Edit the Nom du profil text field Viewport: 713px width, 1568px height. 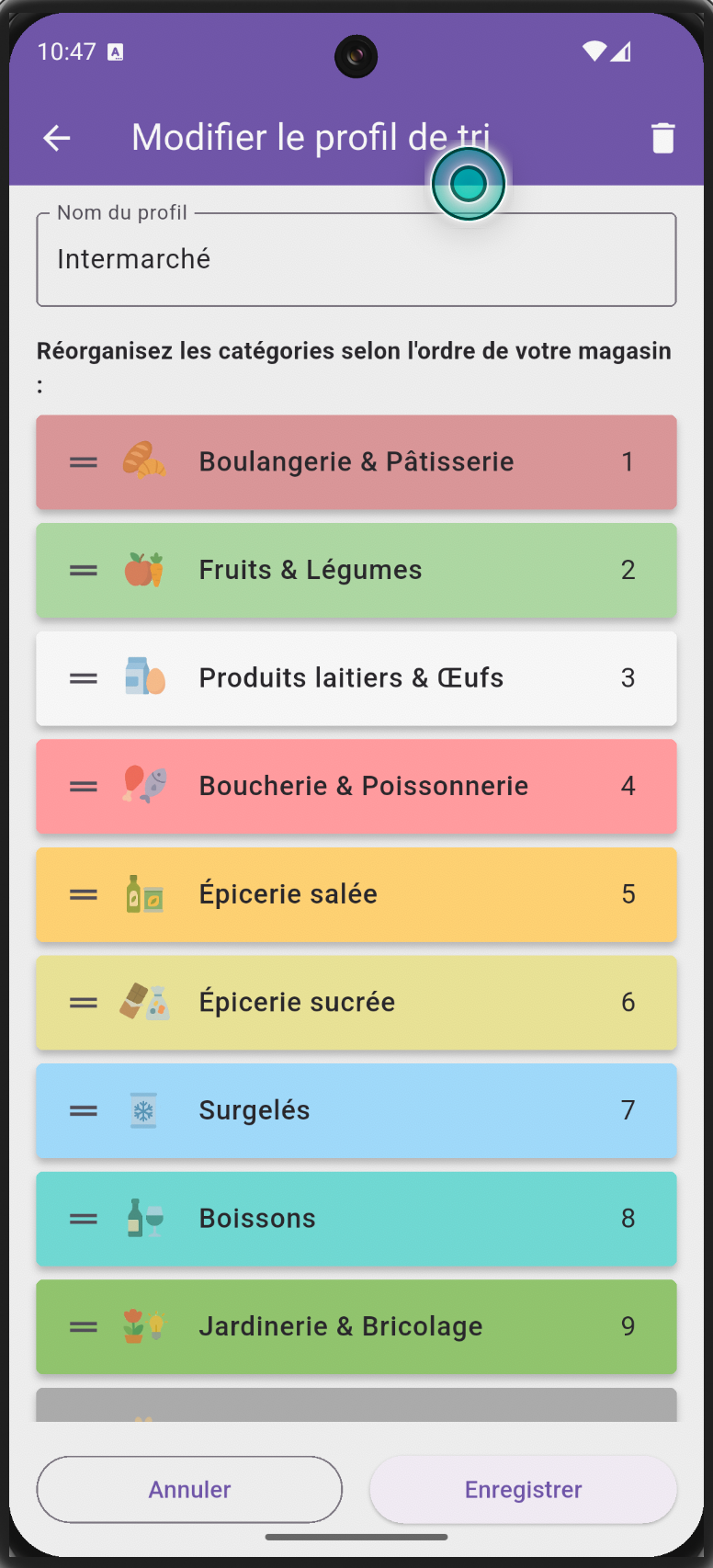tap(356, 259)
